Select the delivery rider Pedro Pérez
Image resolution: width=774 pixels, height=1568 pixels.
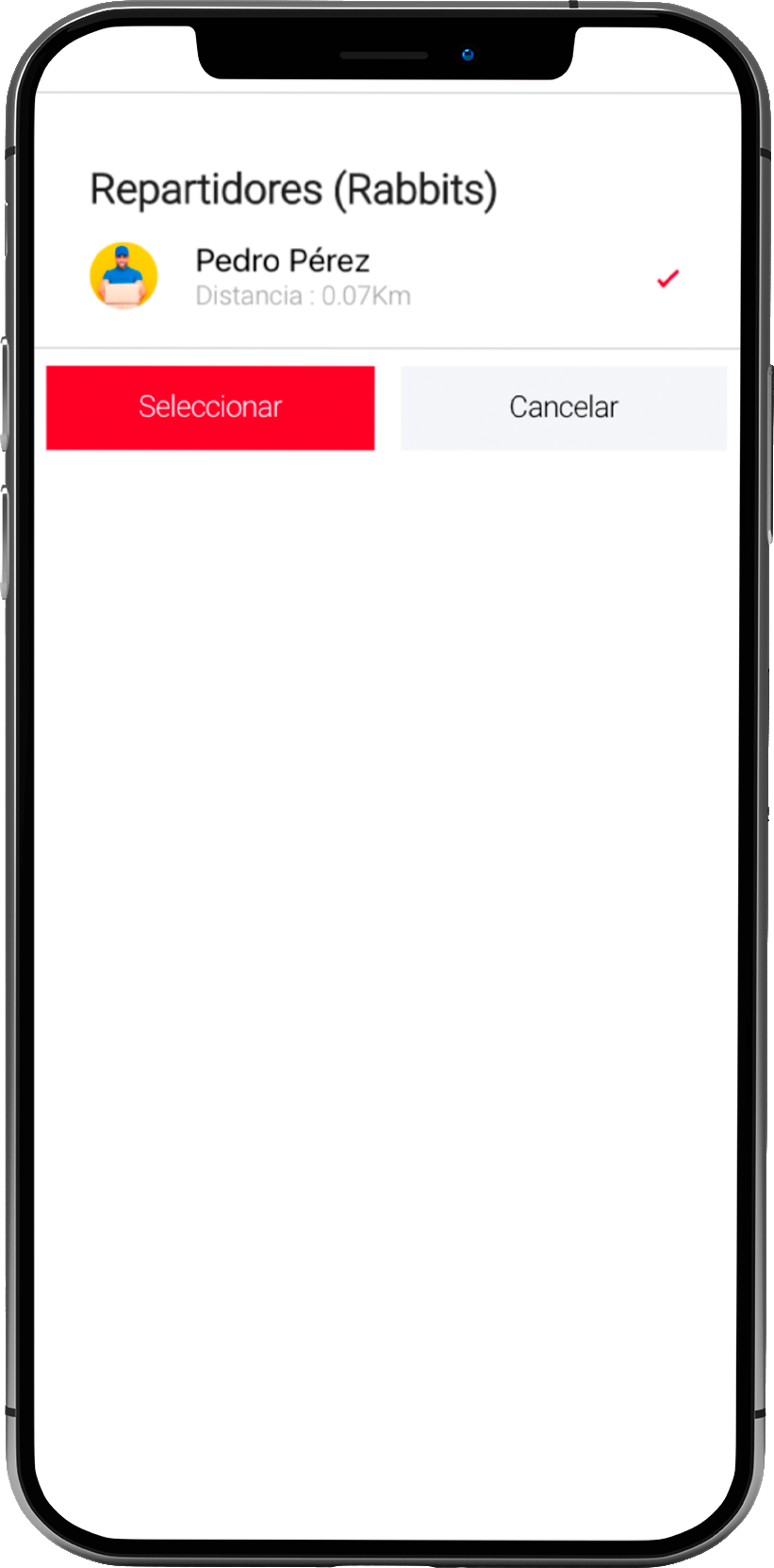tap(283, 276)
